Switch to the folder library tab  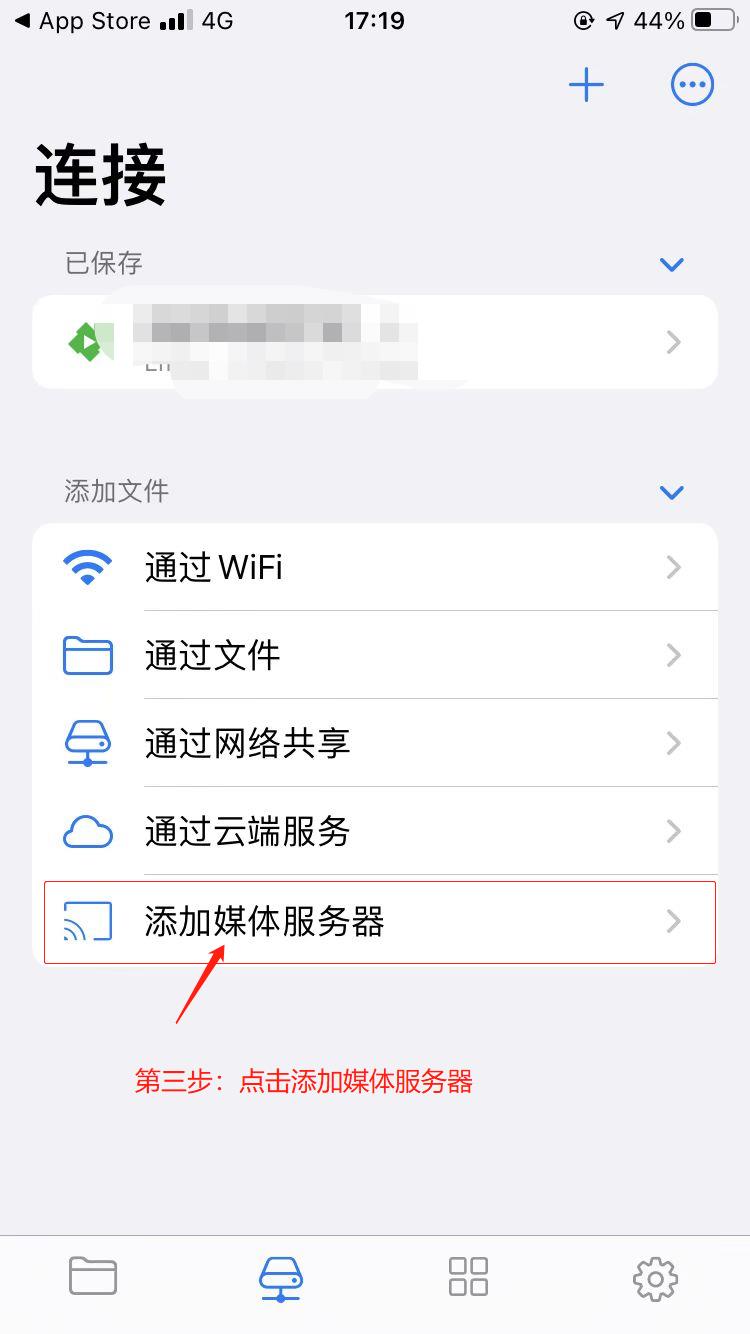93,1277
